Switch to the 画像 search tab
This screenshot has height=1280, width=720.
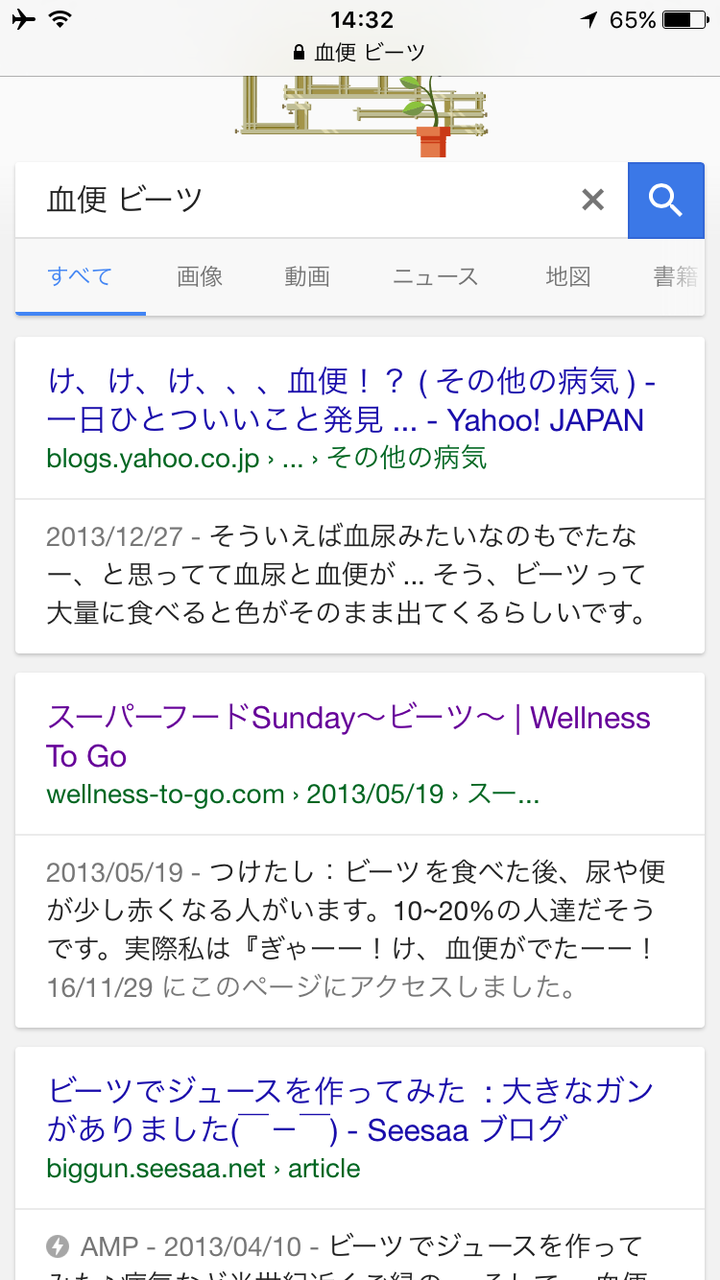(x=200, y=277)
